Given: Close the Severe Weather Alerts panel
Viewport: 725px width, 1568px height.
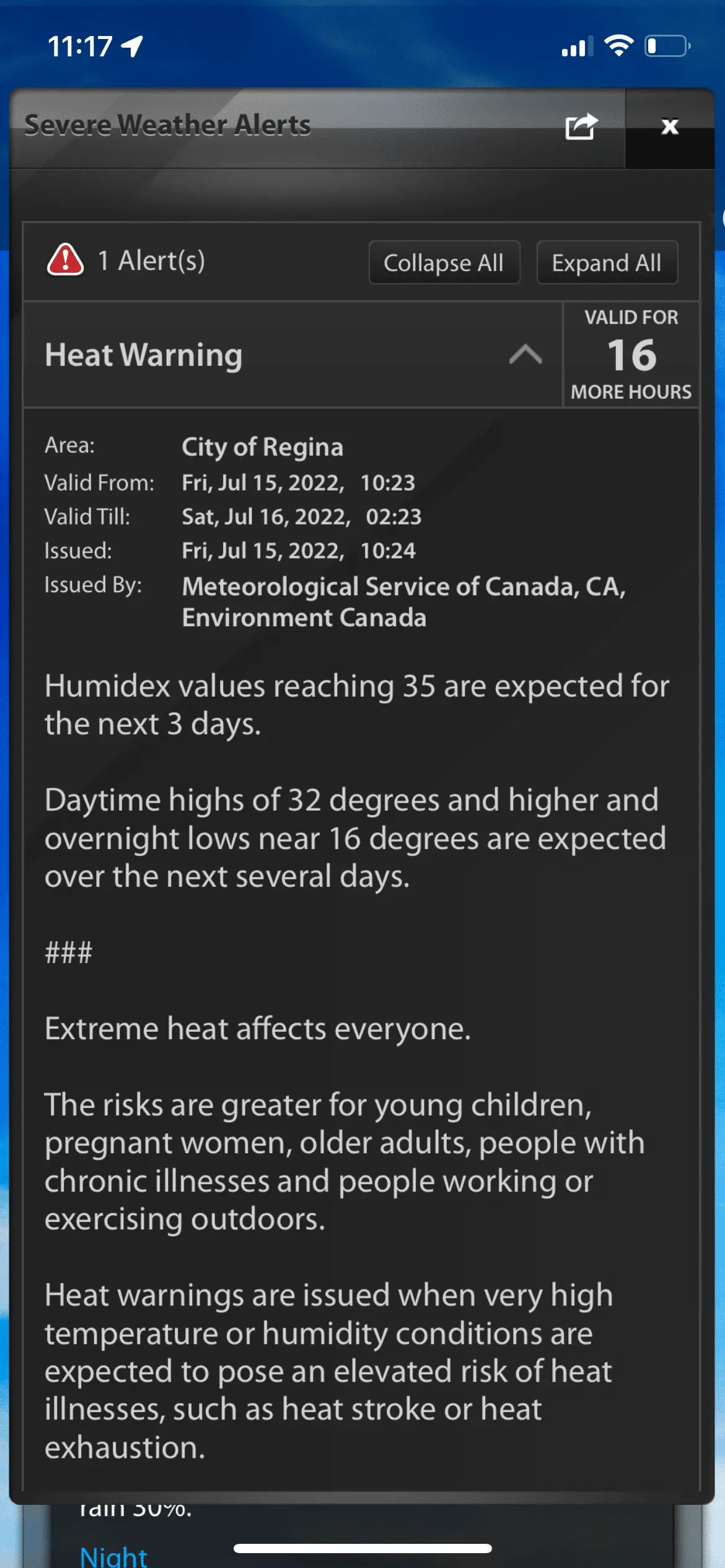Looking at the screenshot, I should pyautogui.click(x=669, y=127).
